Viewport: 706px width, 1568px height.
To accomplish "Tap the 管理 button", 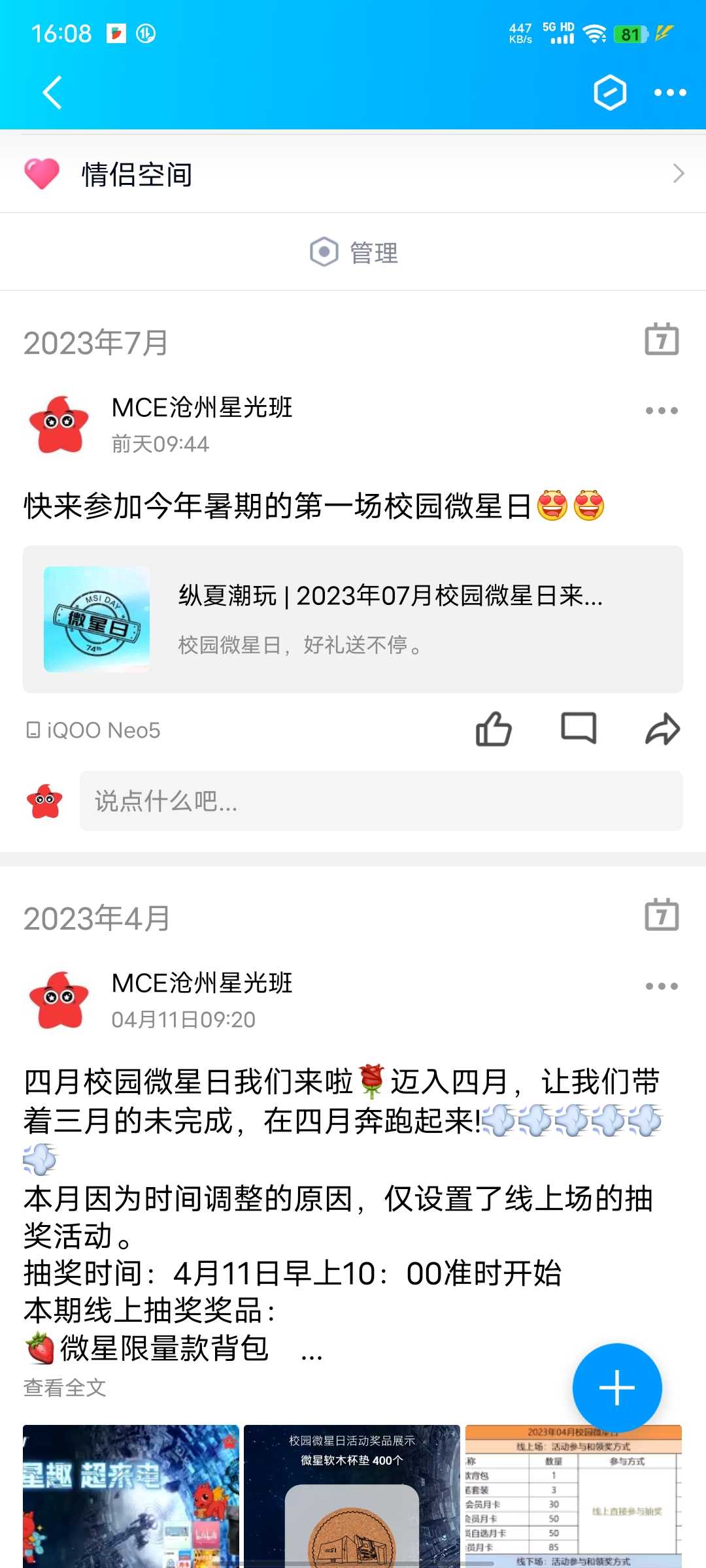I will (x=354, y=252).
